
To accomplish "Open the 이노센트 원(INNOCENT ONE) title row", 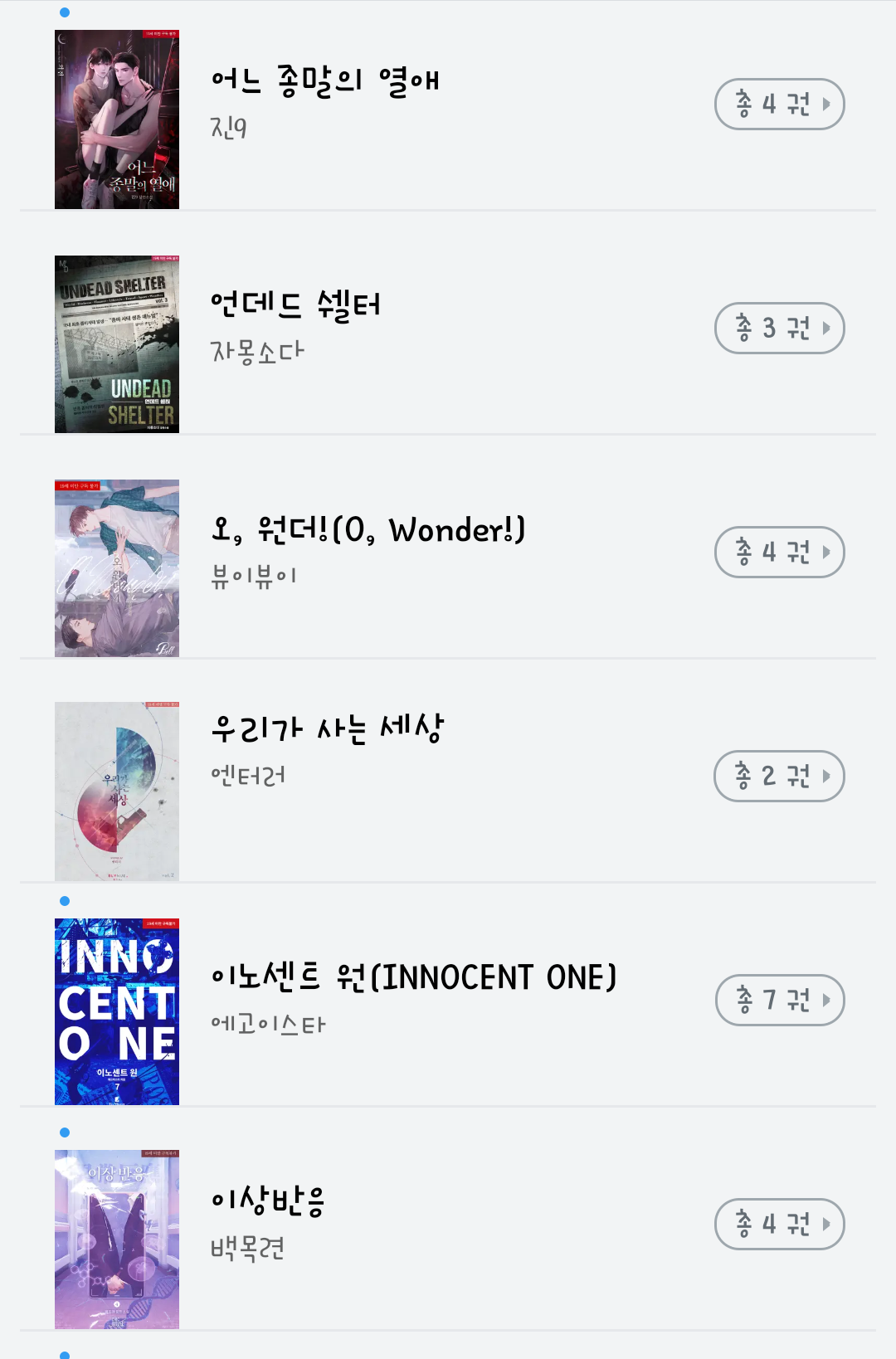I will [414, 977].
